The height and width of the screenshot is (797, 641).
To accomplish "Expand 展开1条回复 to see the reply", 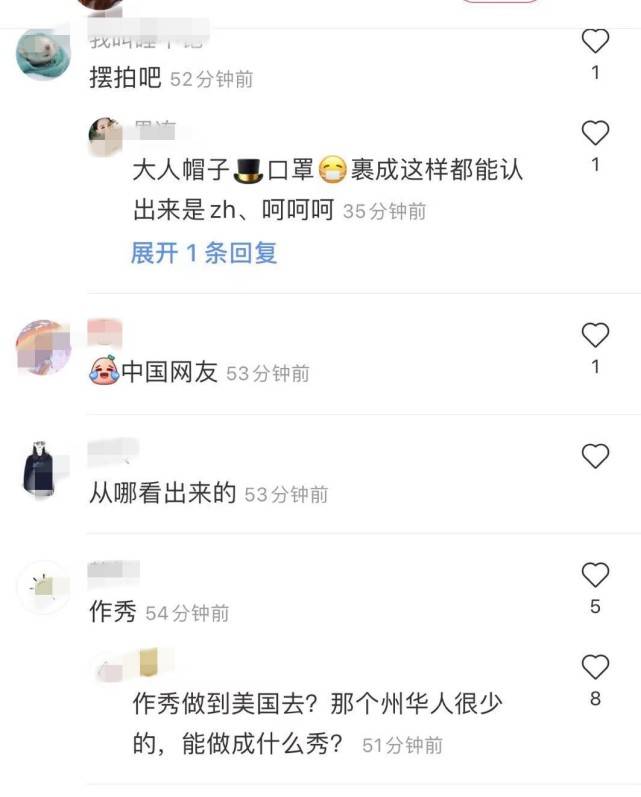I will click(x=204, y=253).
